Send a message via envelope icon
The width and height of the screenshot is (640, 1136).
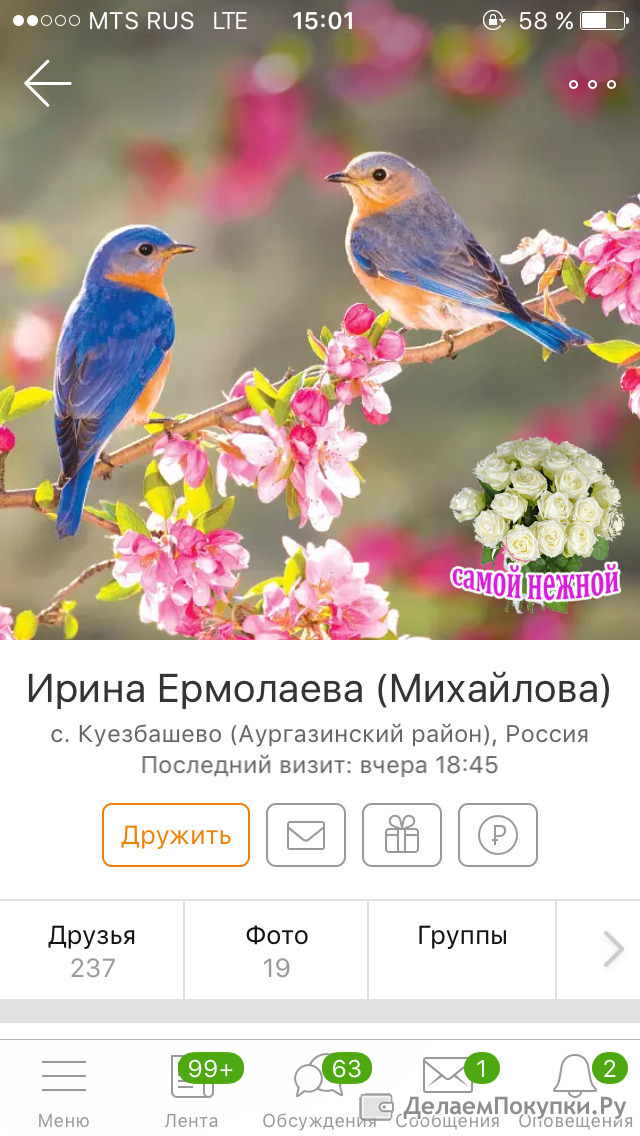(306, 835)
